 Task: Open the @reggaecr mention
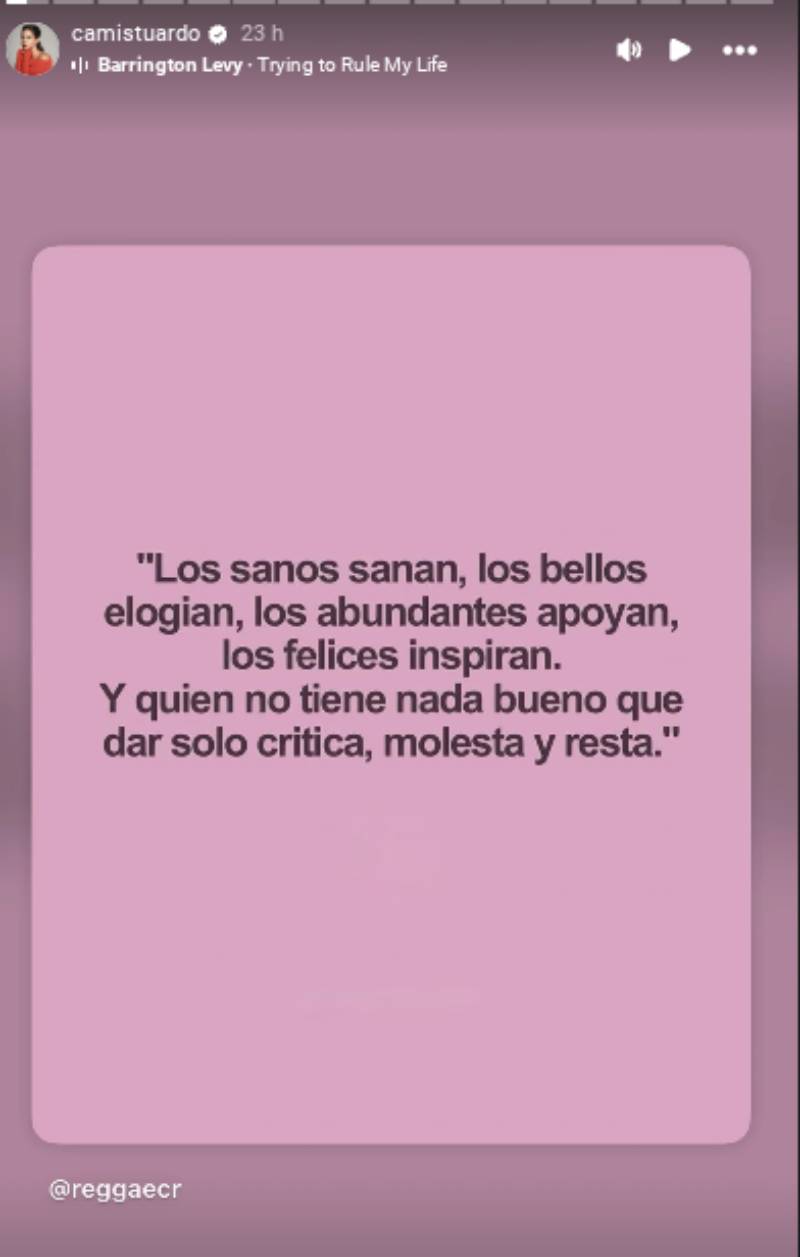[115, 1190]
